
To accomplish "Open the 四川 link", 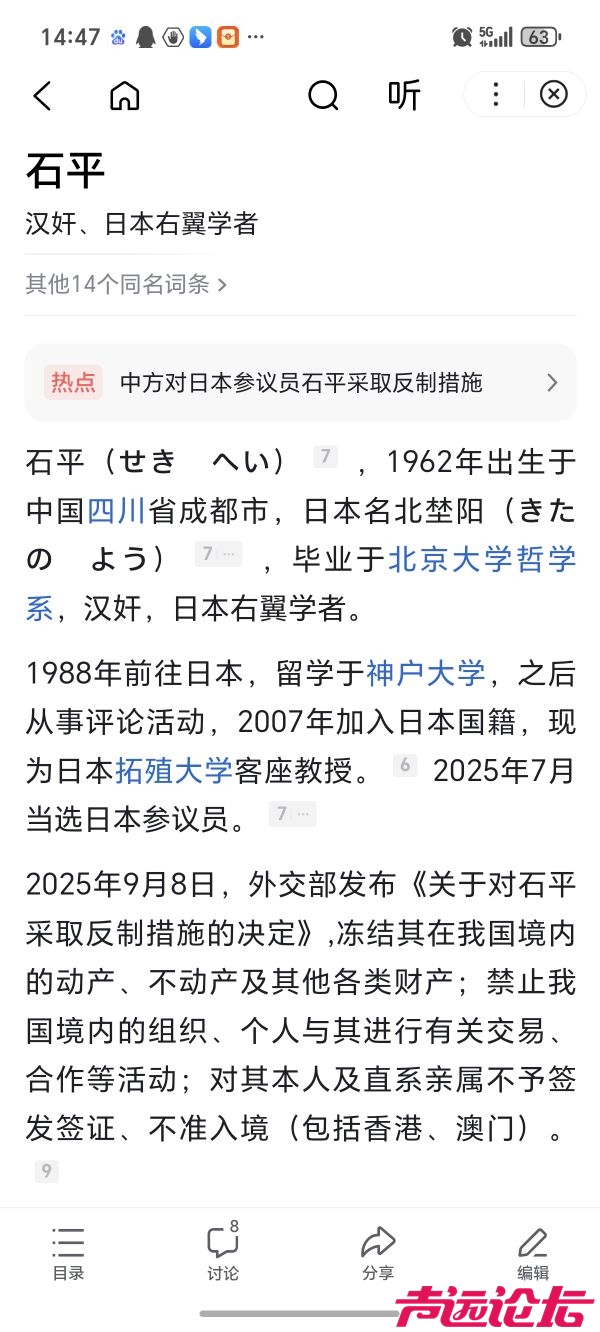I will coord(117,510).
